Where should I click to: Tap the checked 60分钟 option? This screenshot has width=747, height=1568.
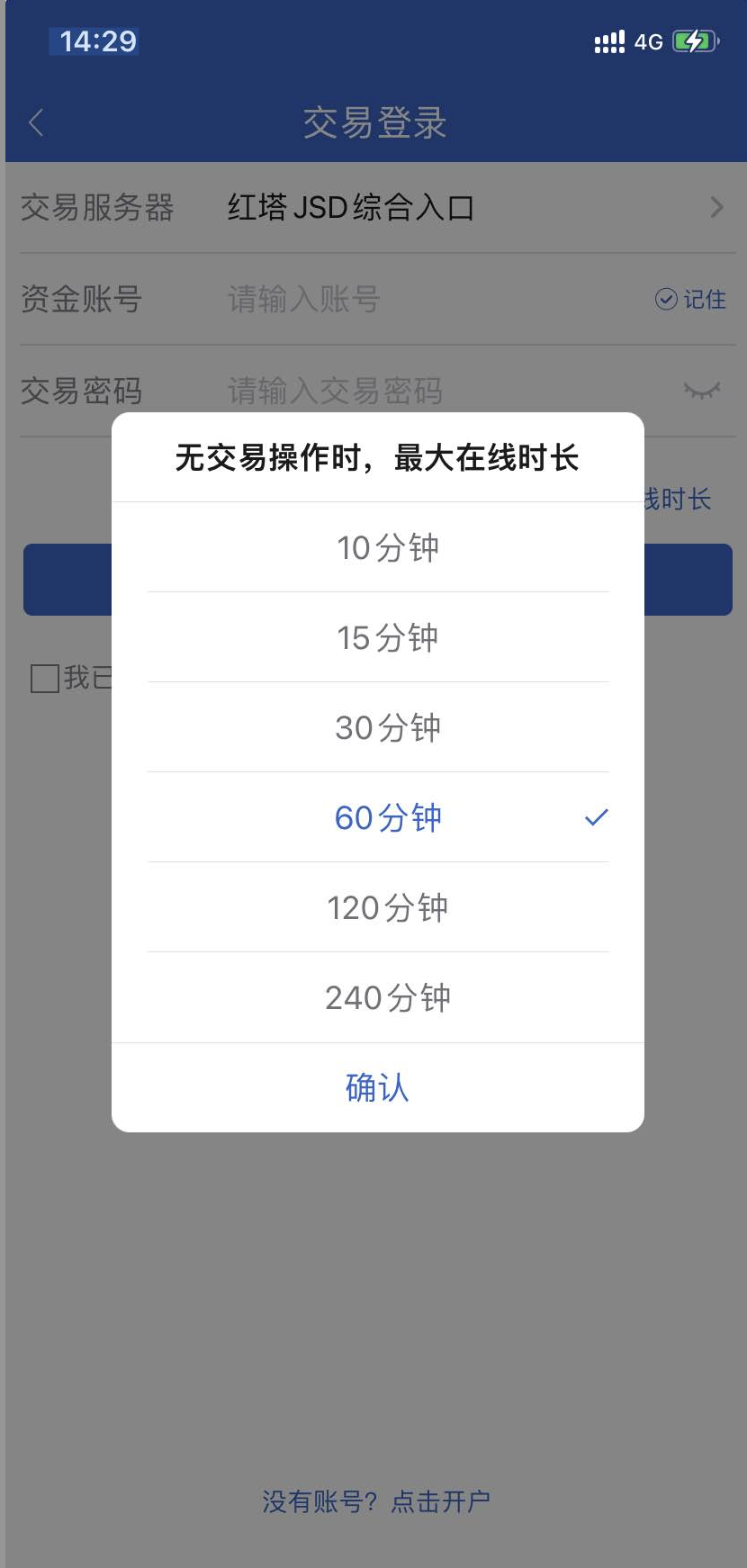387,817
